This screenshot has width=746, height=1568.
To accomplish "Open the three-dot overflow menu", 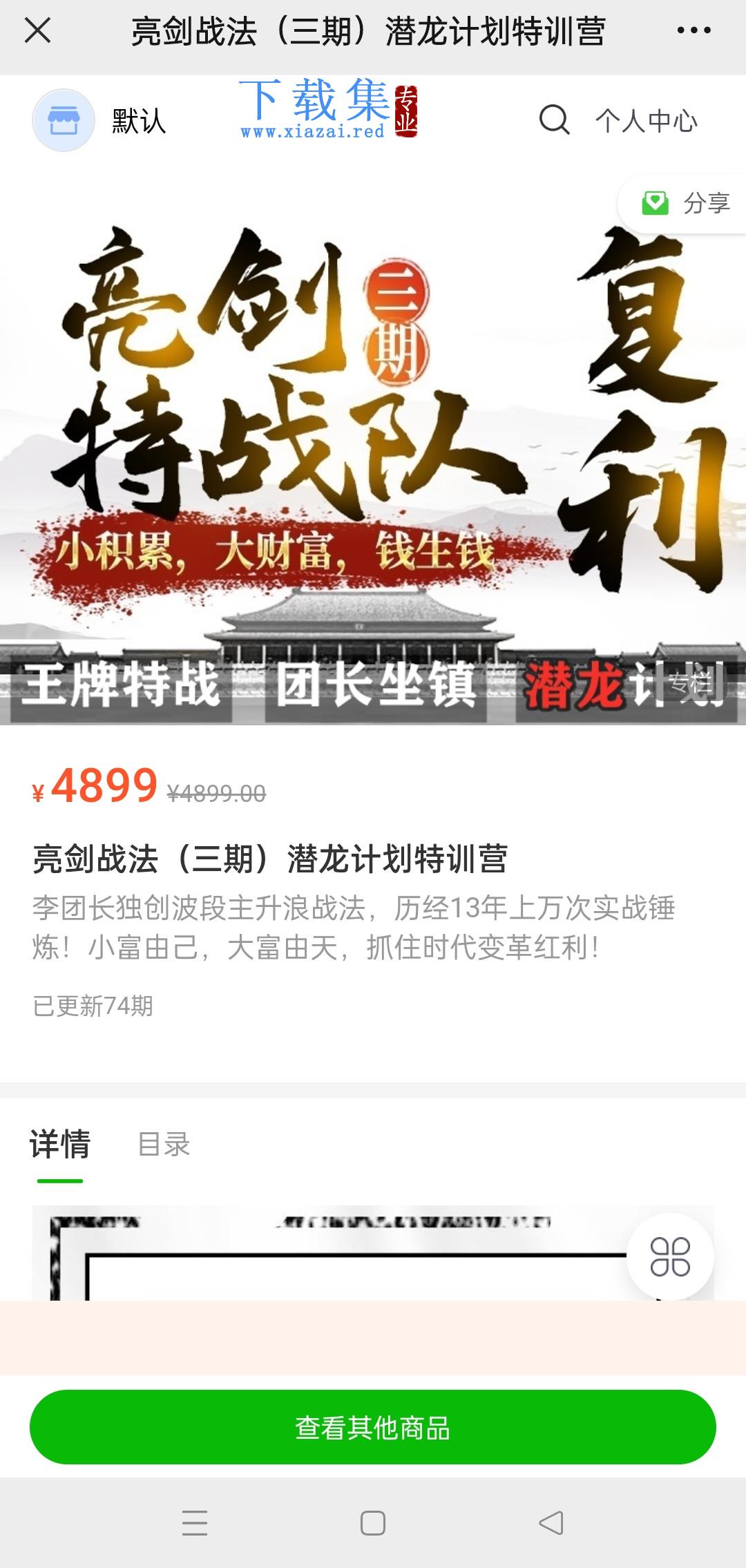I will (694, 30).
